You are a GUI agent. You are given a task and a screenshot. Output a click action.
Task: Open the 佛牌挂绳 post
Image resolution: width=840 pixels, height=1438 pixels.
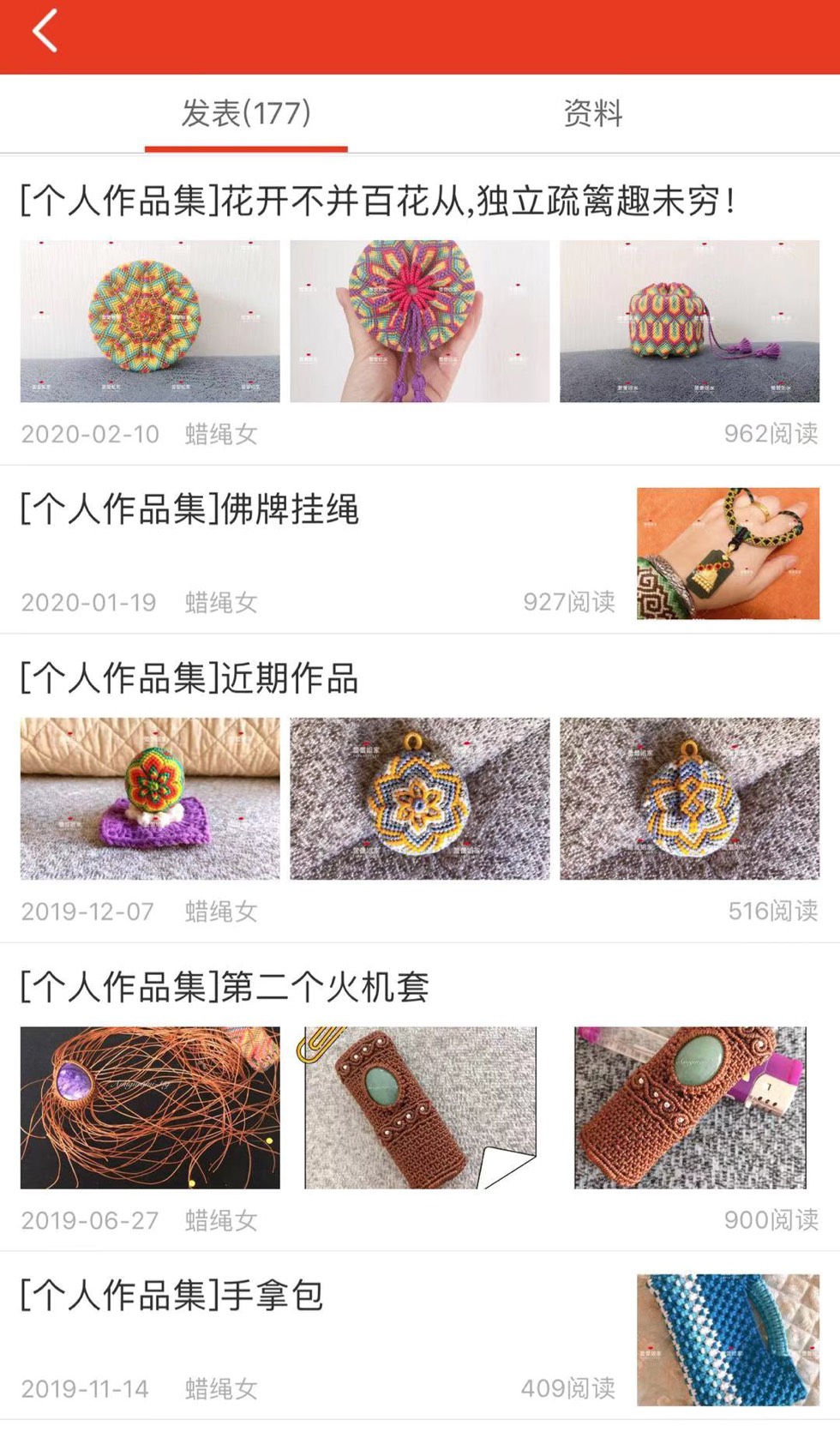pyautogui.click(x=189, y=509)
